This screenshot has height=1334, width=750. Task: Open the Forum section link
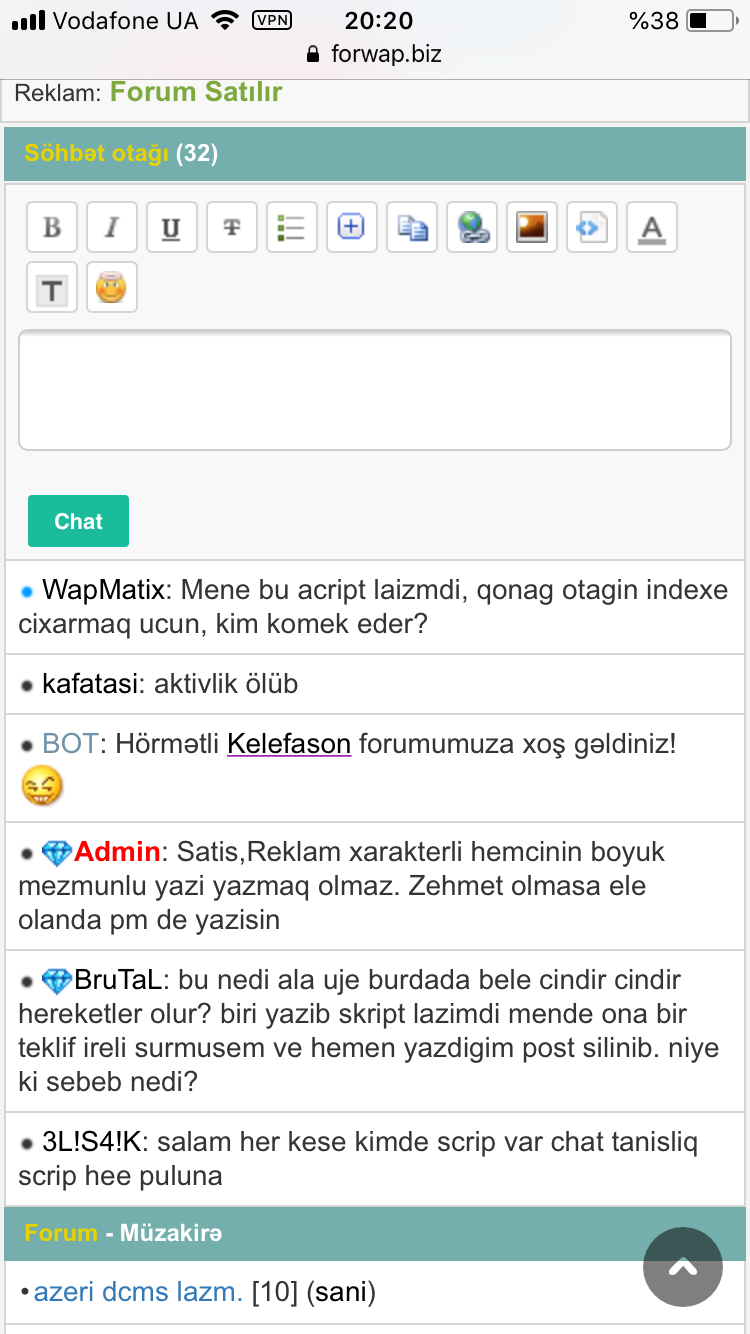[x=61, y=1233]
